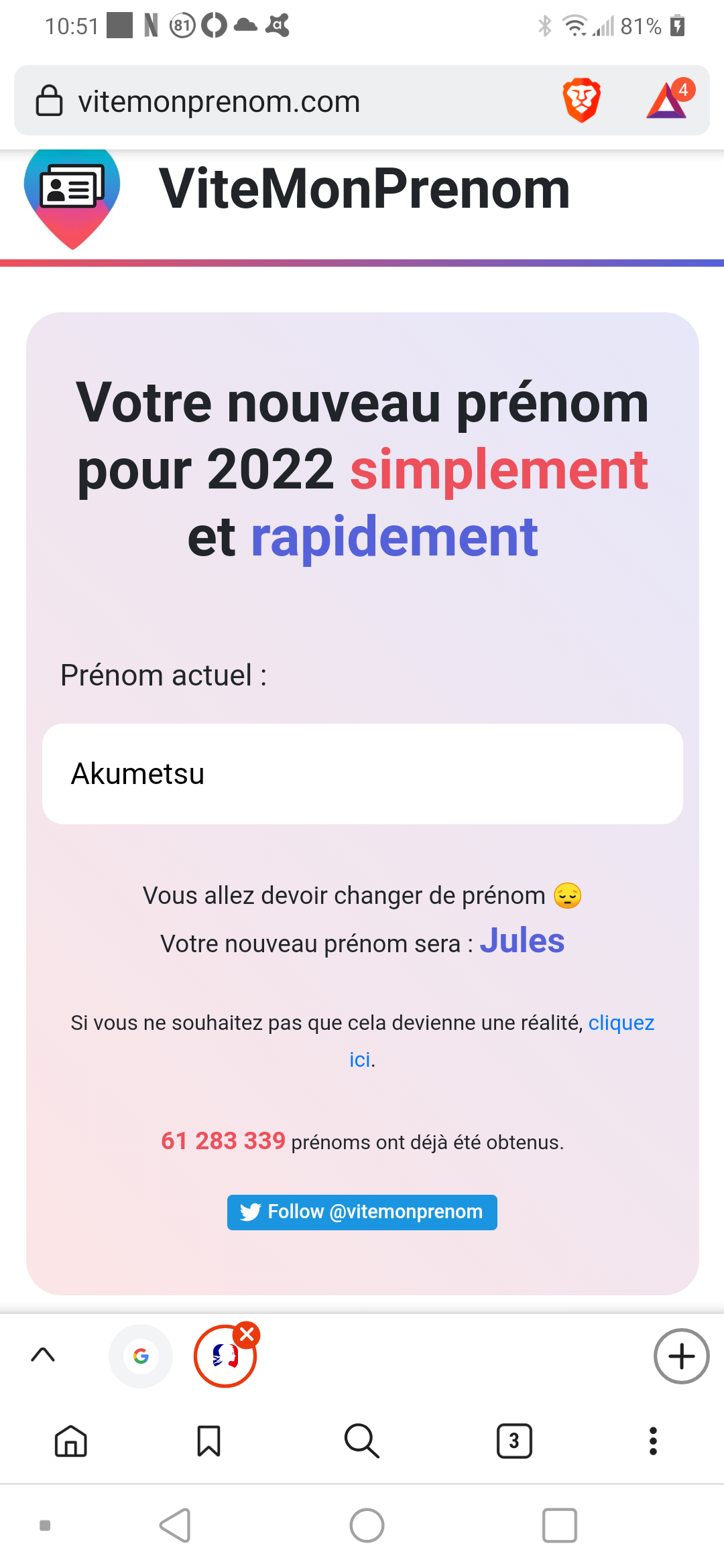This screenshot has height=1568, width=724.
Task: Tap the recents square navigation key
Action: click(x=560, y=1526)
